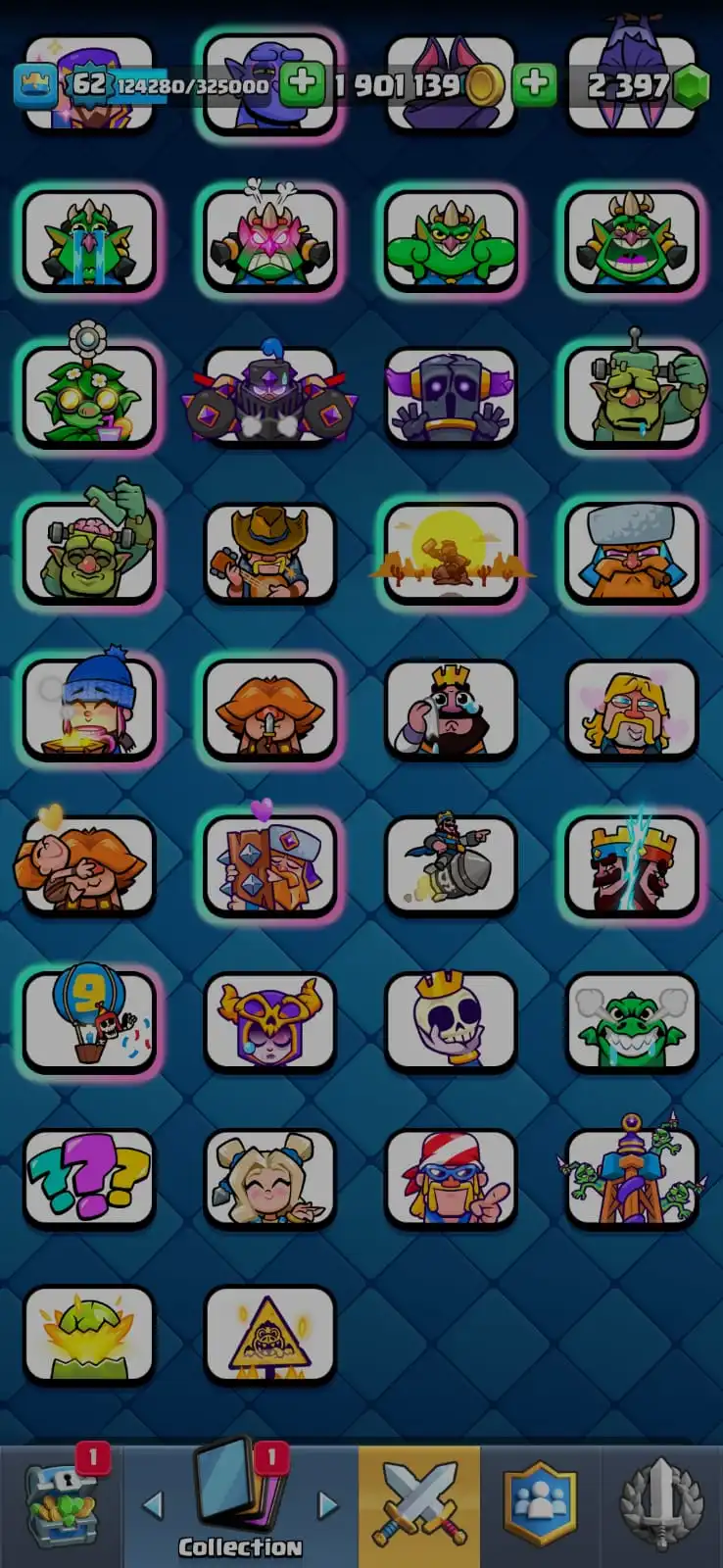Tap the green plus next to gems

pyautogui.click(x=534, y=85)
